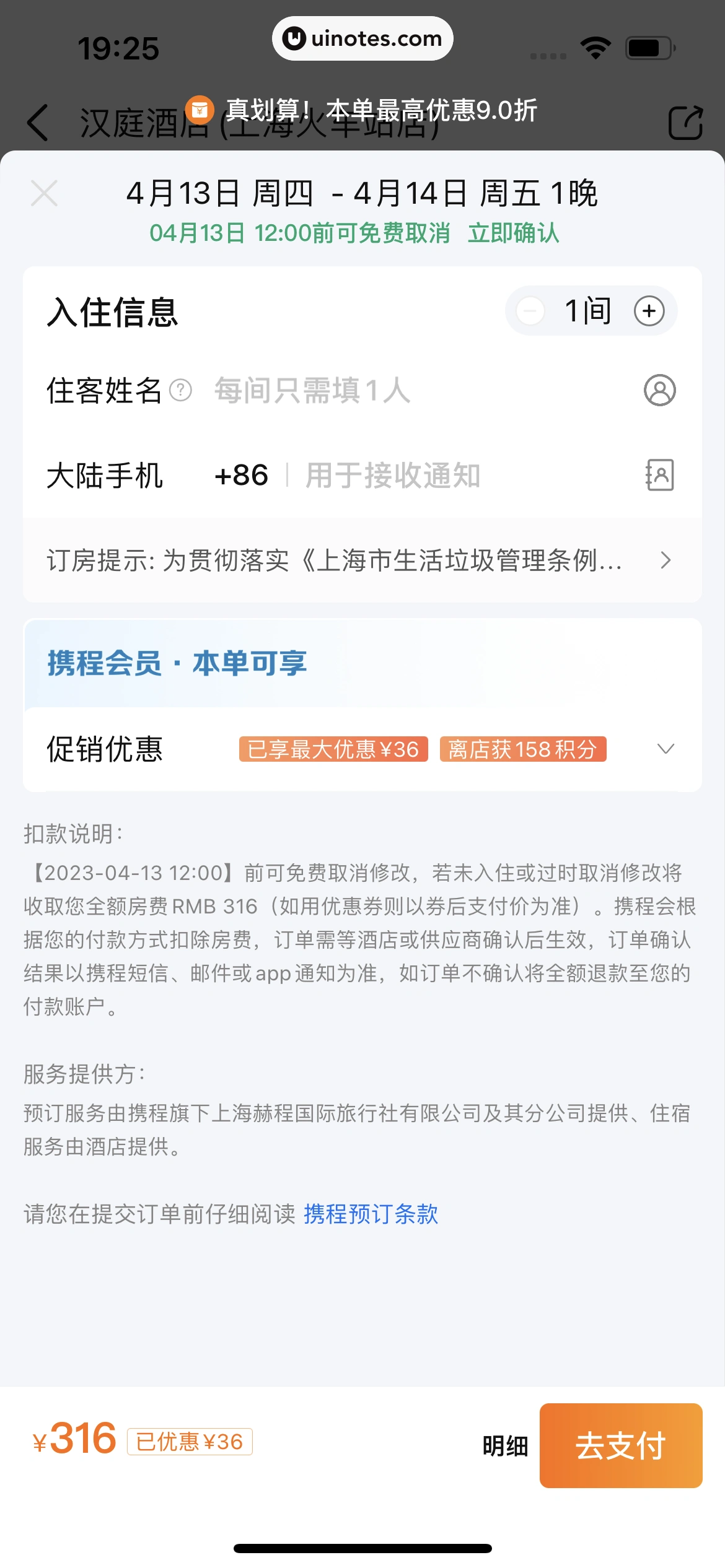Viewport: 725px width, 1568px height.
Task: Tap 去支付 to pay
Action: [620, 1446]
